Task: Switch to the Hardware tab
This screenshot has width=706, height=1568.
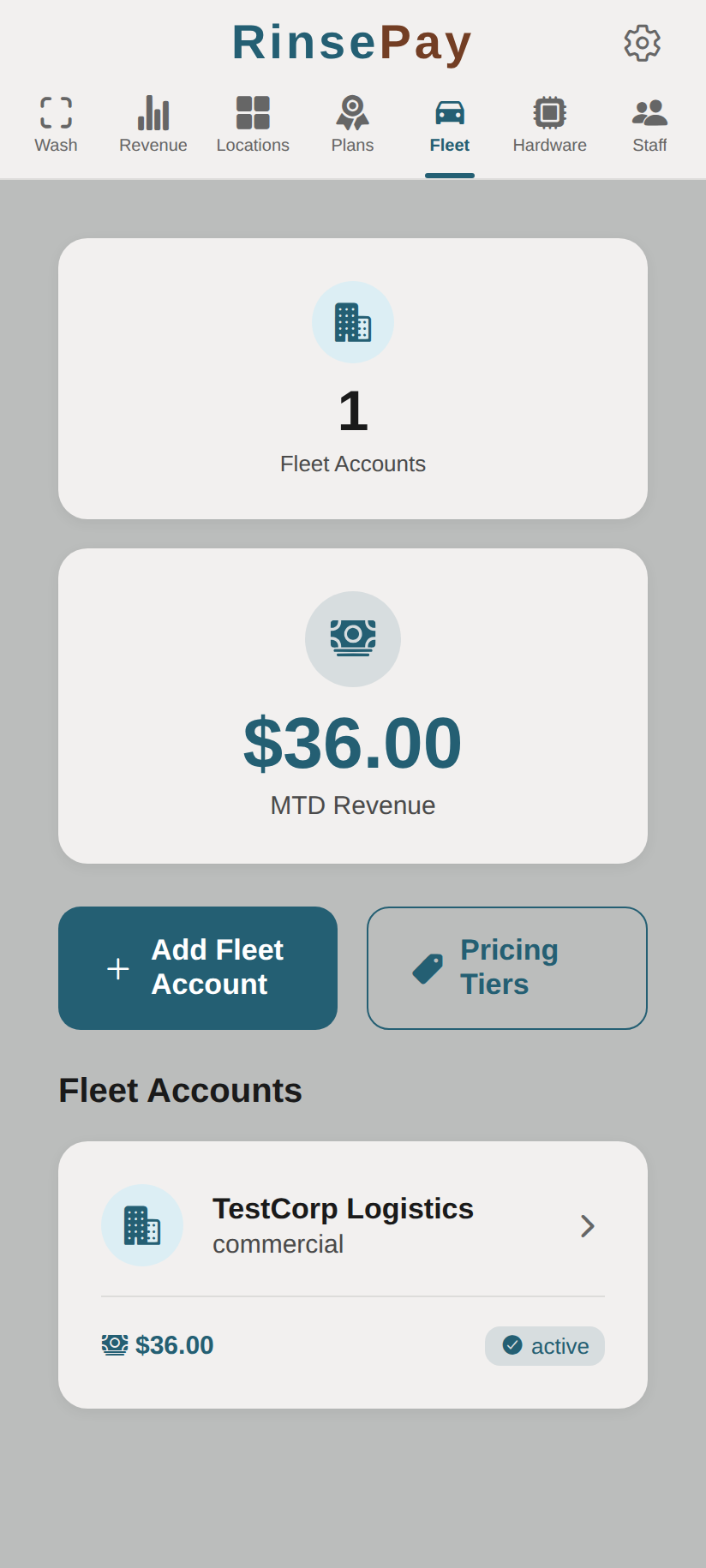Action: (549, 124)
